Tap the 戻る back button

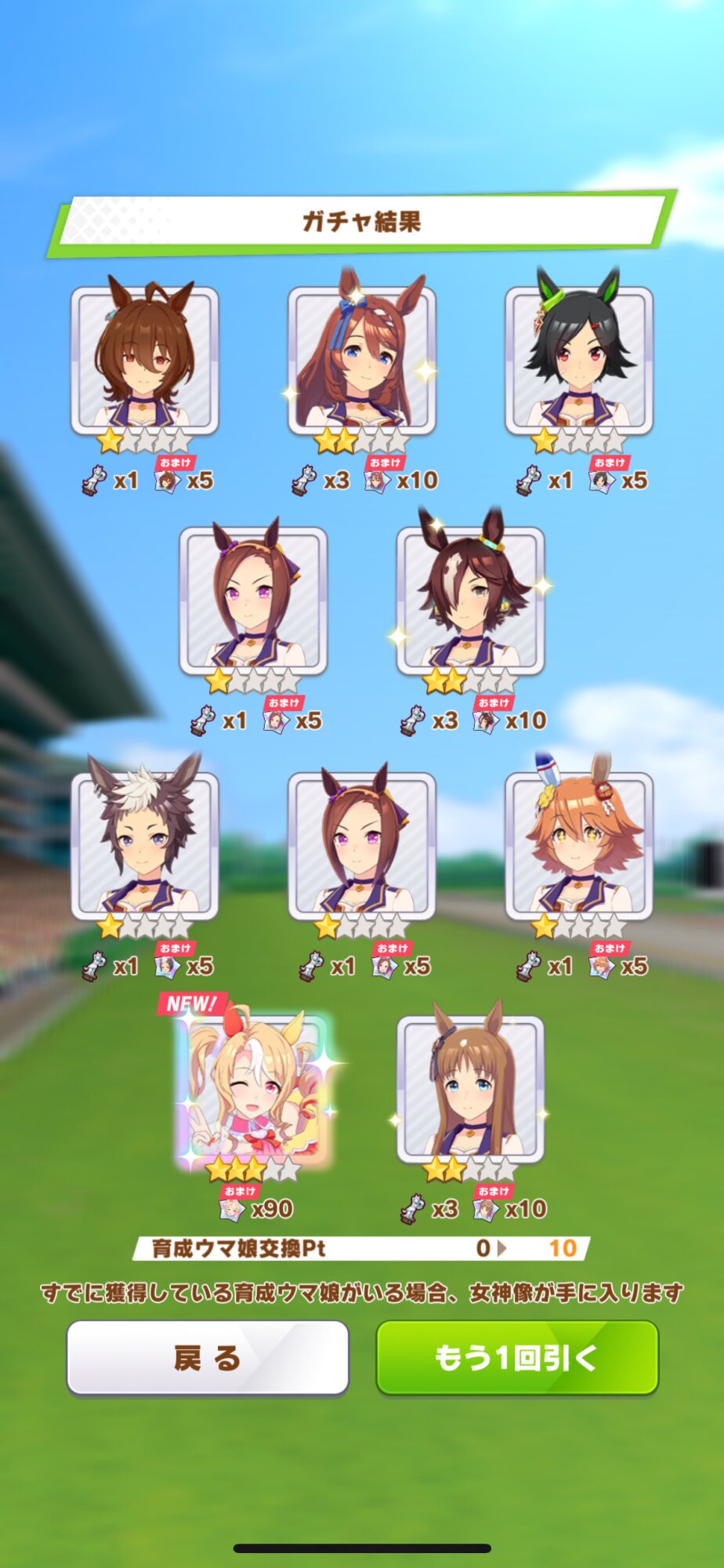click(208, 1357)
